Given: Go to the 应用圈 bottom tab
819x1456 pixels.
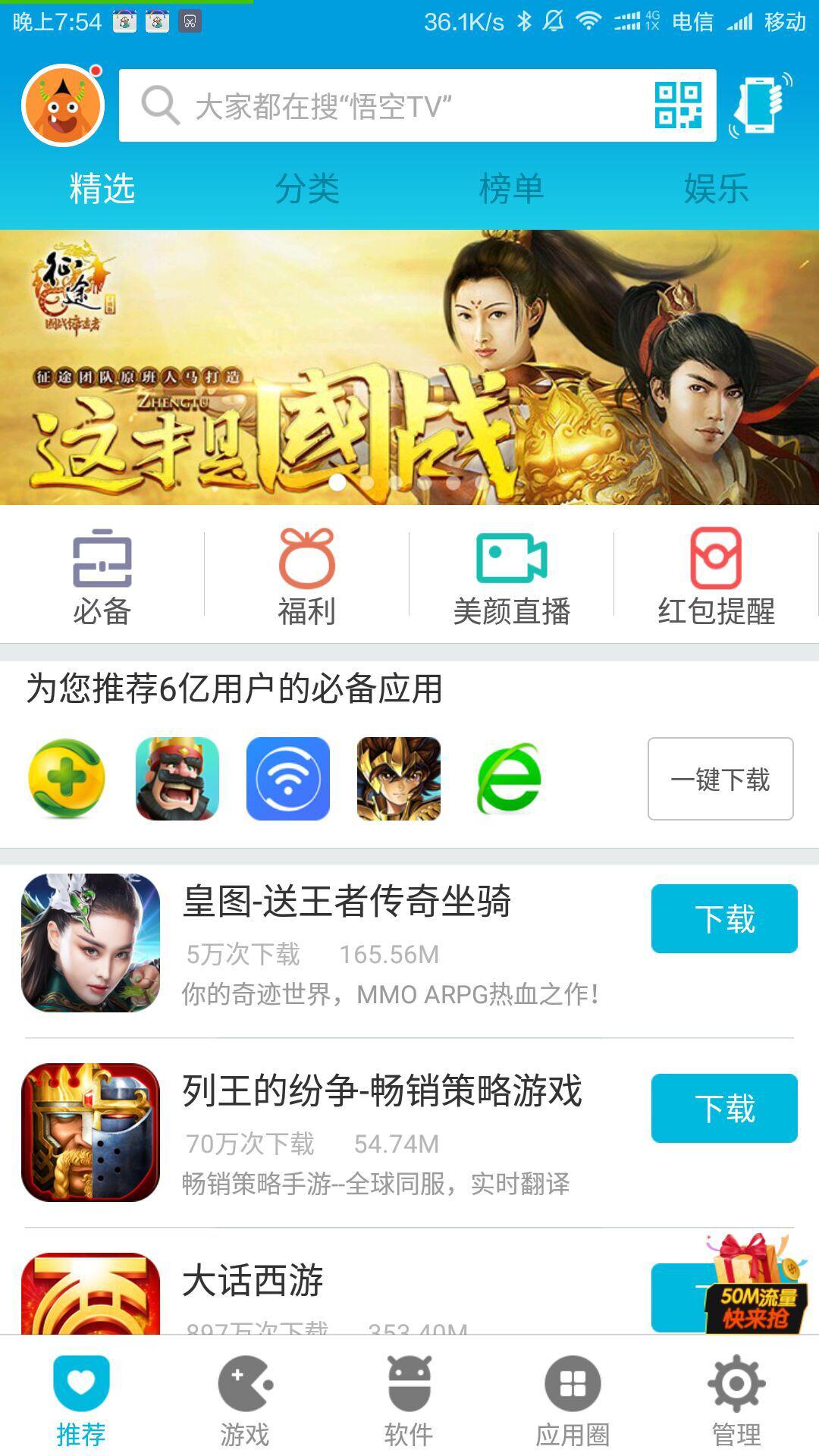Looking at the screenshot, I should (573, 1401).
